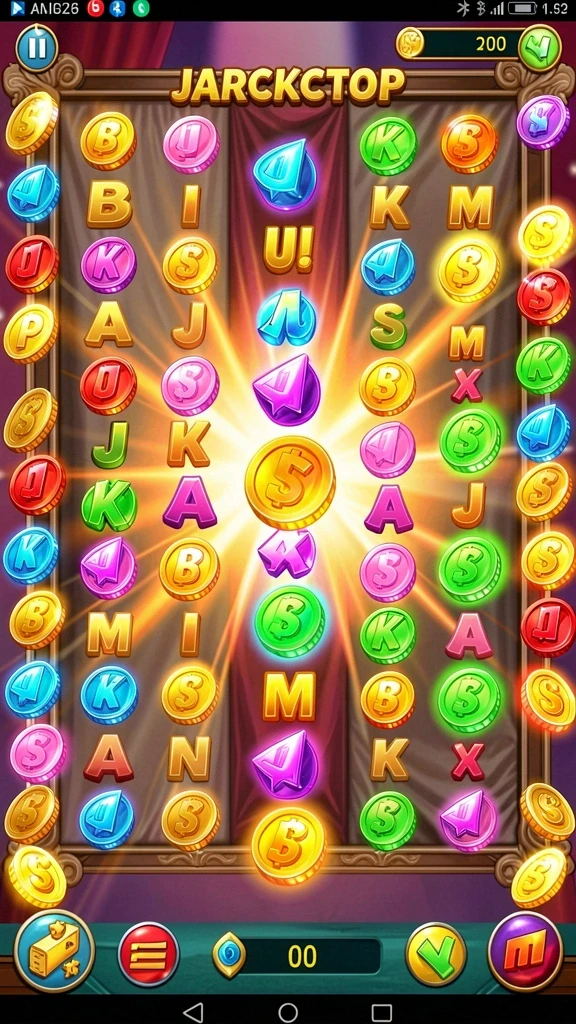The height and width of the screenshot is (1024, 576).
Task: Go to the home screen via navigation bar
Action: 288,1012
